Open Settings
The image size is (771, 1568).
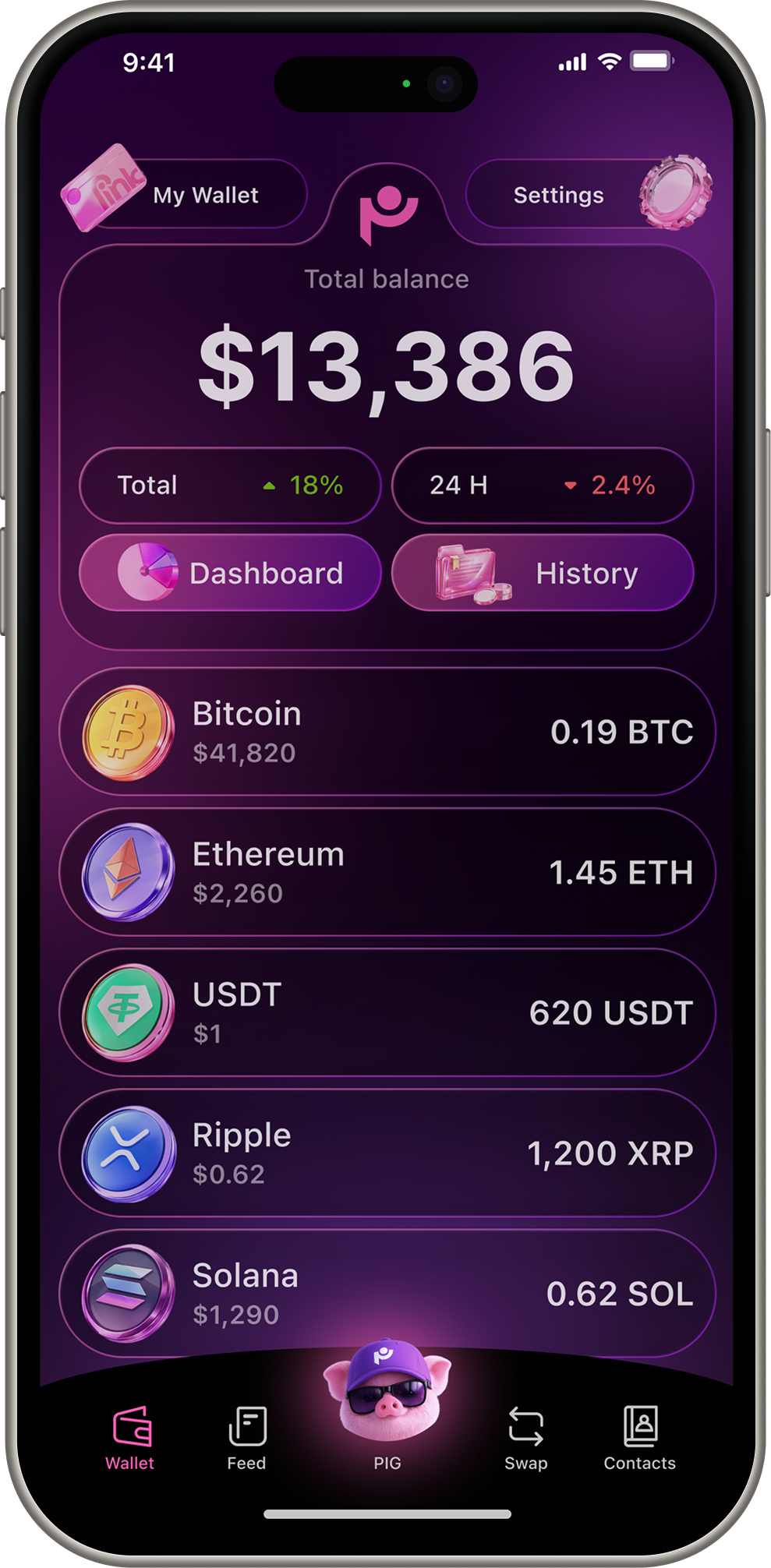pos(577,195)
